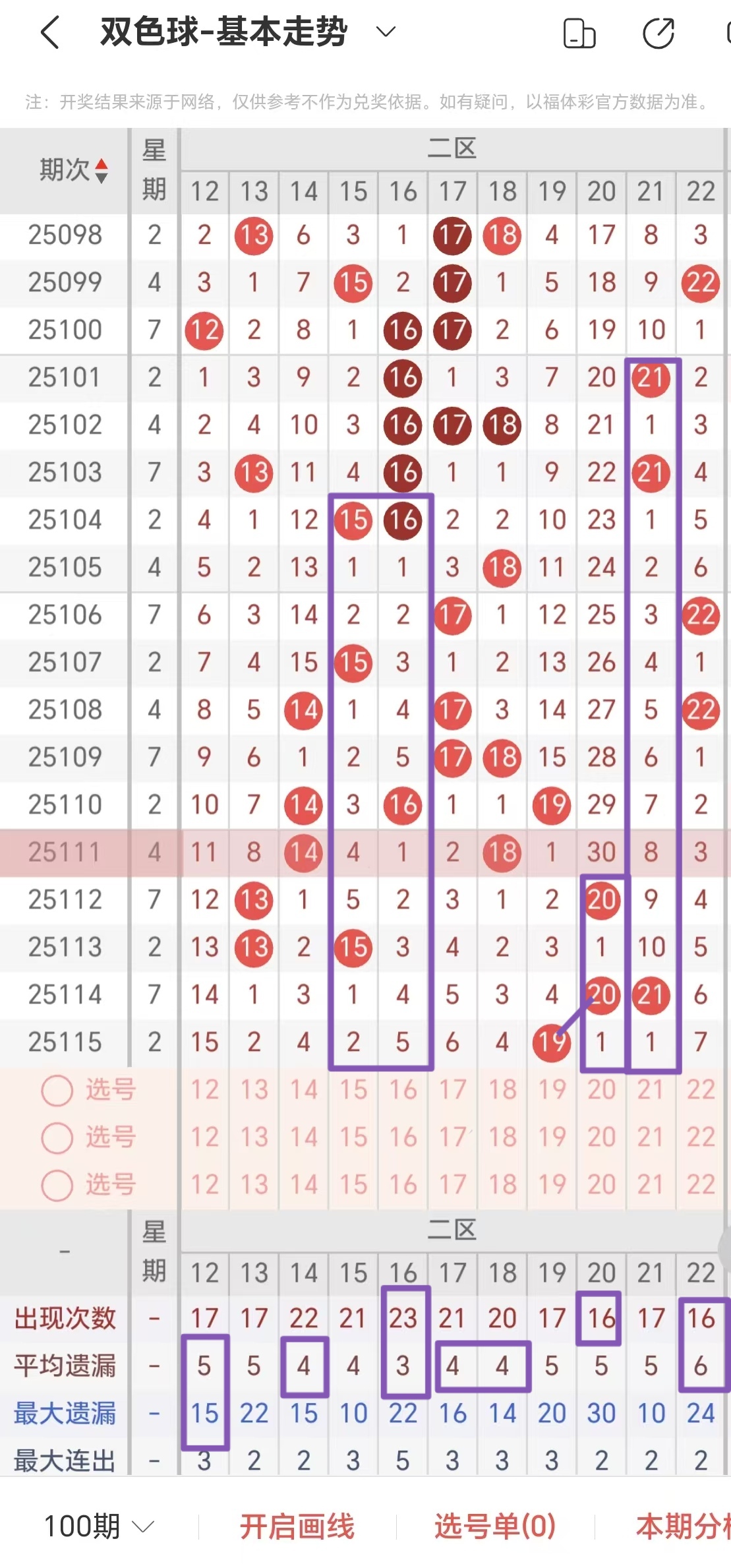
Task: Tap column header 16 in the number grid
Action: [403, 192]
